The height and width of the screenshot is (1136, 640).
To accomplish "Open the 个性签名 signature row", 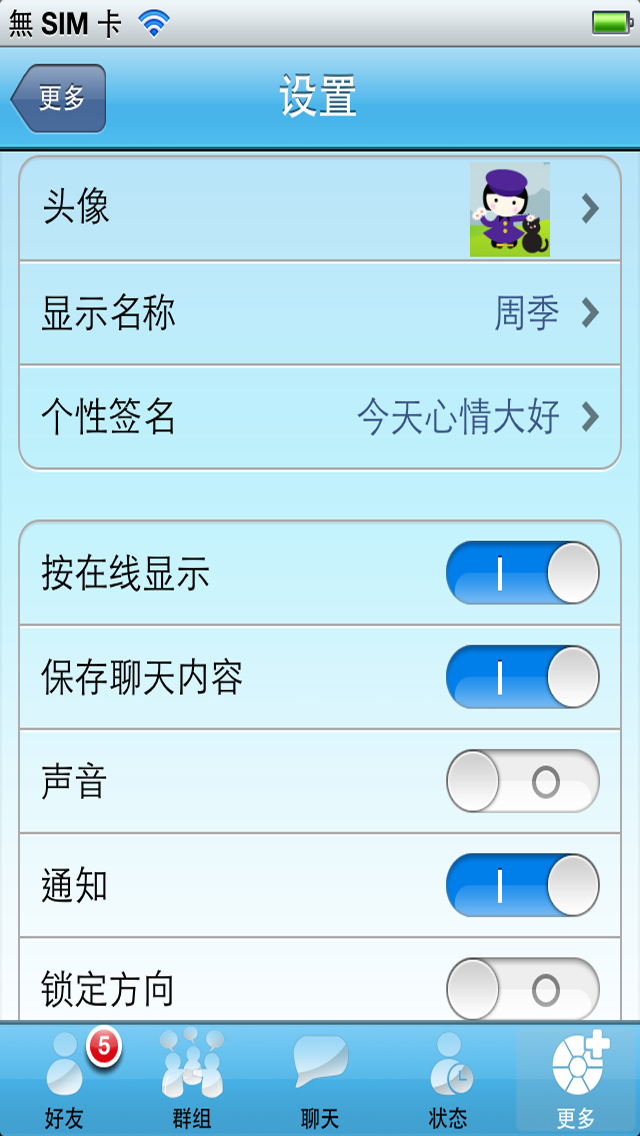I will tap(320, 417).
